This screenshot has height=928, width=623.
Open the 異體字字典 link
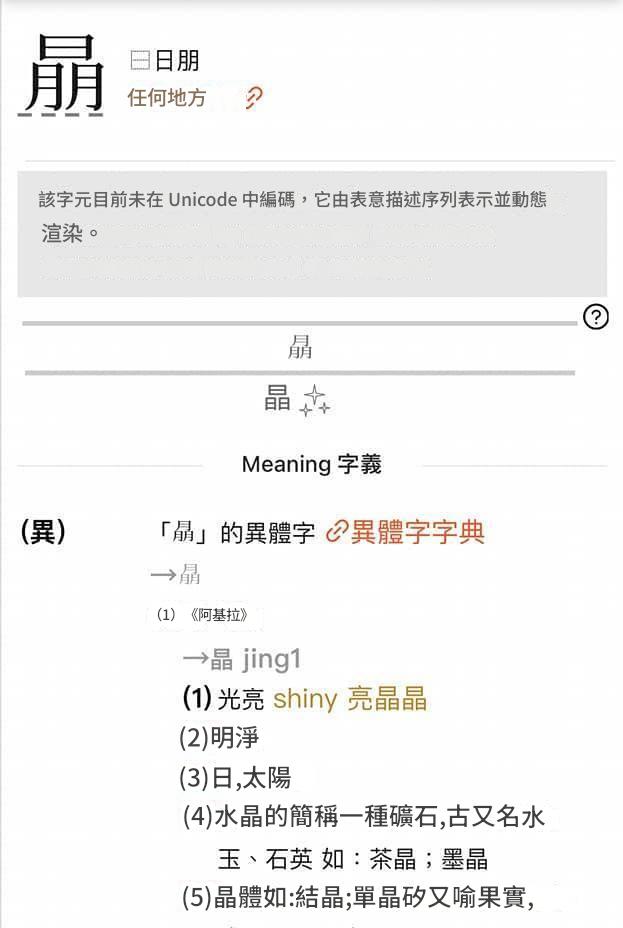point(417,532)
